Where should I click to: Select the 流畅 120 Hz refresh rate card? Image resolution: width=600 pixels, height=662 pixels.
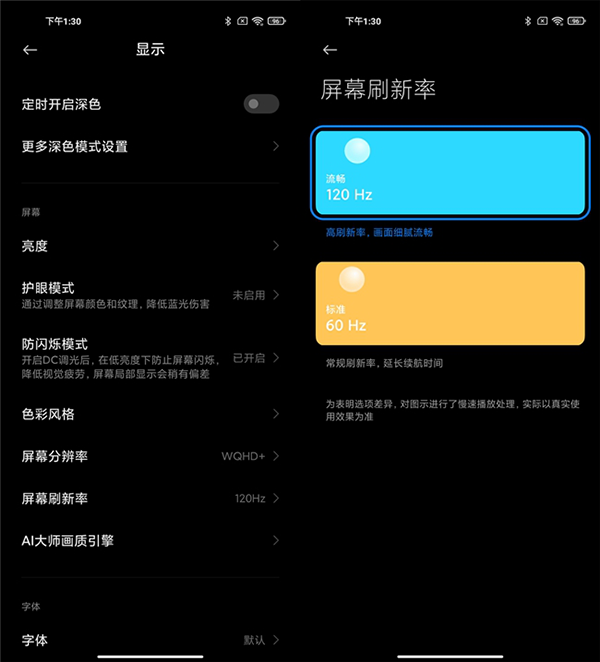(449, 172)
